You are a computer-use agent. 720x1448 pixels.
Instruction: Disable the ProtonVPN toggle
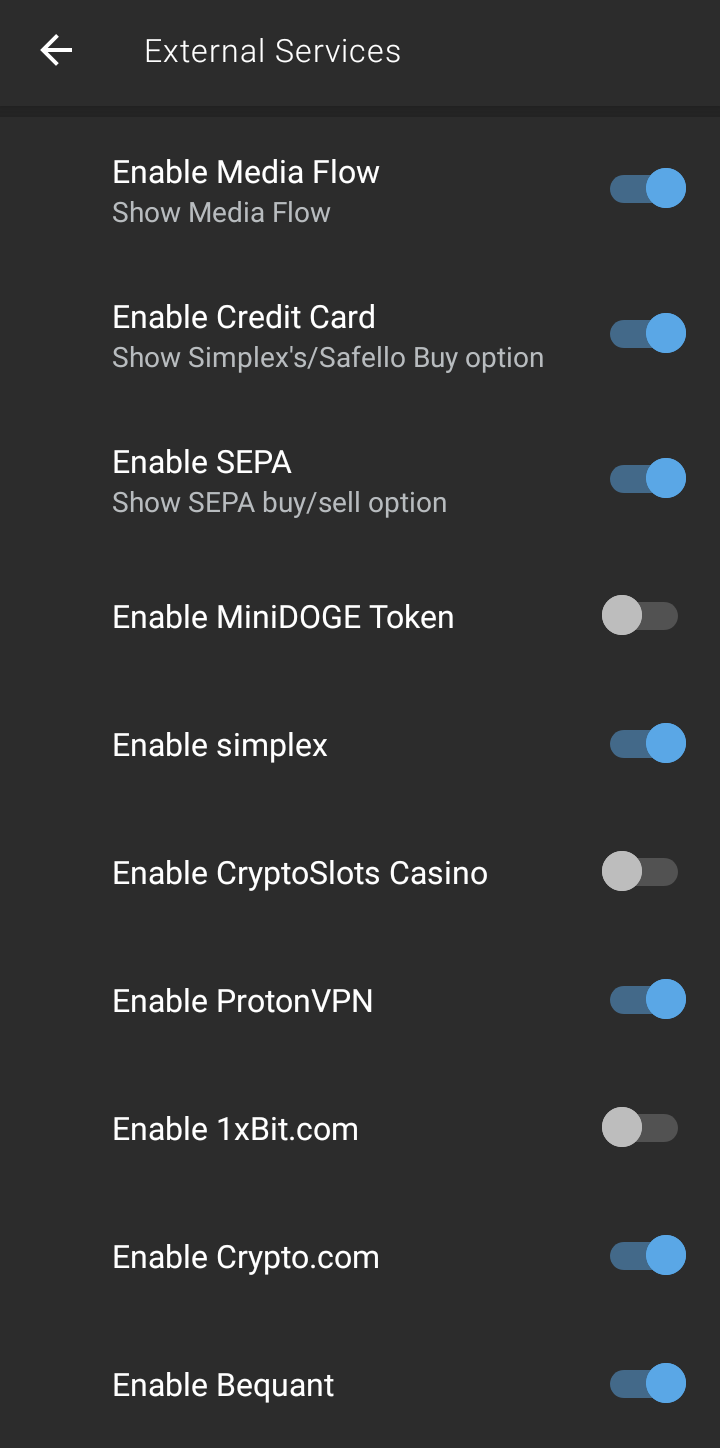(647, 1000)
